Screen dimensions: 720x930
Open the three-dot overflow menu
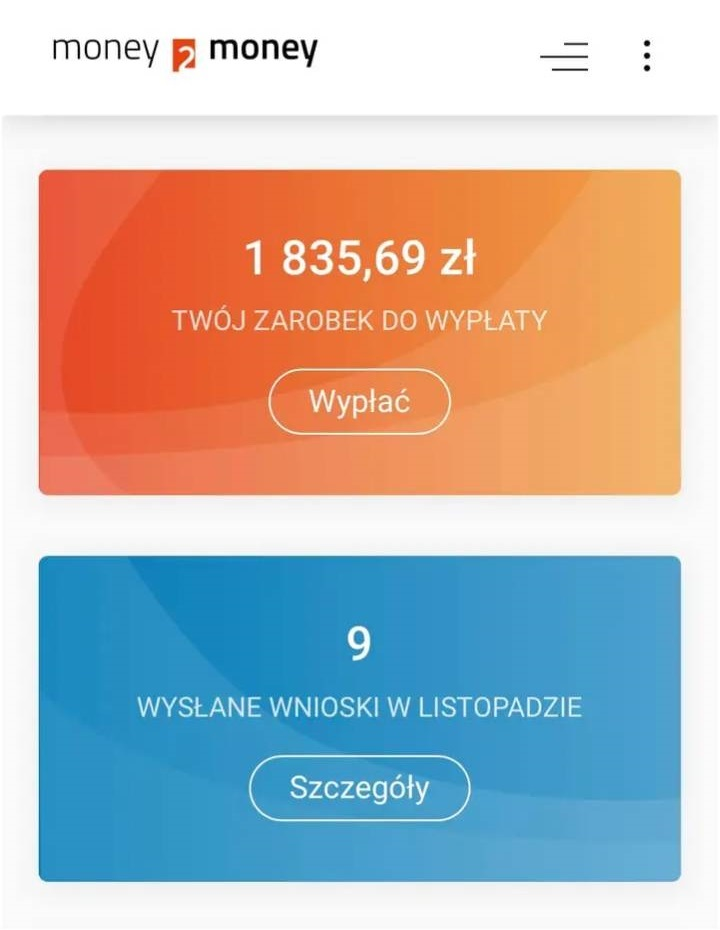click(647, 56)
